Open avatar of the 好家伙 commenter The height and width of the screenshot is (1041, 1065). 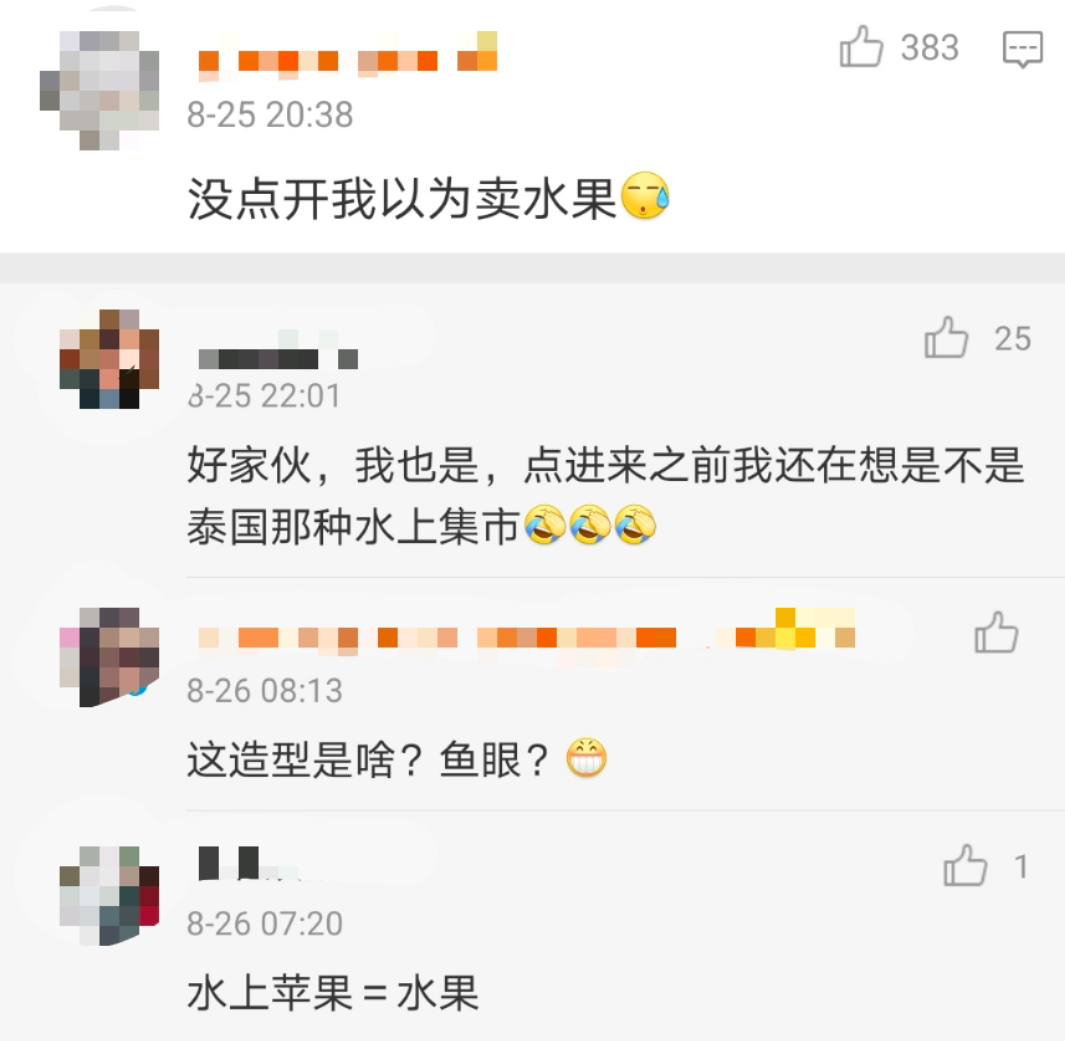point(109,359)
